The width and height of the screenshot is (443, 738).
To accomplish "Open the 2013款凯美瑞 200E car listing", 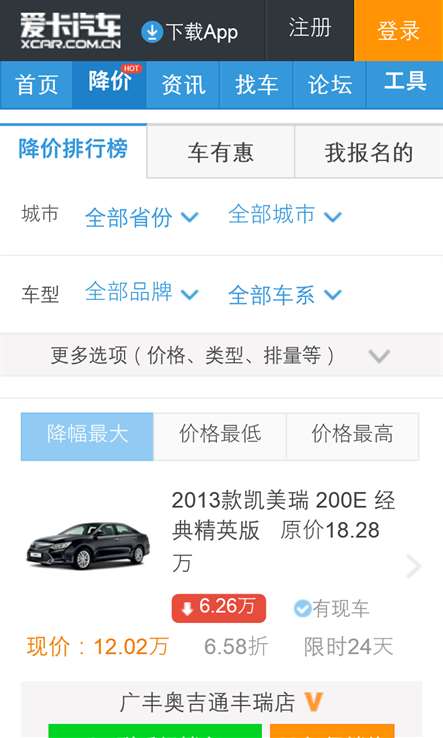I will (221, 567).
